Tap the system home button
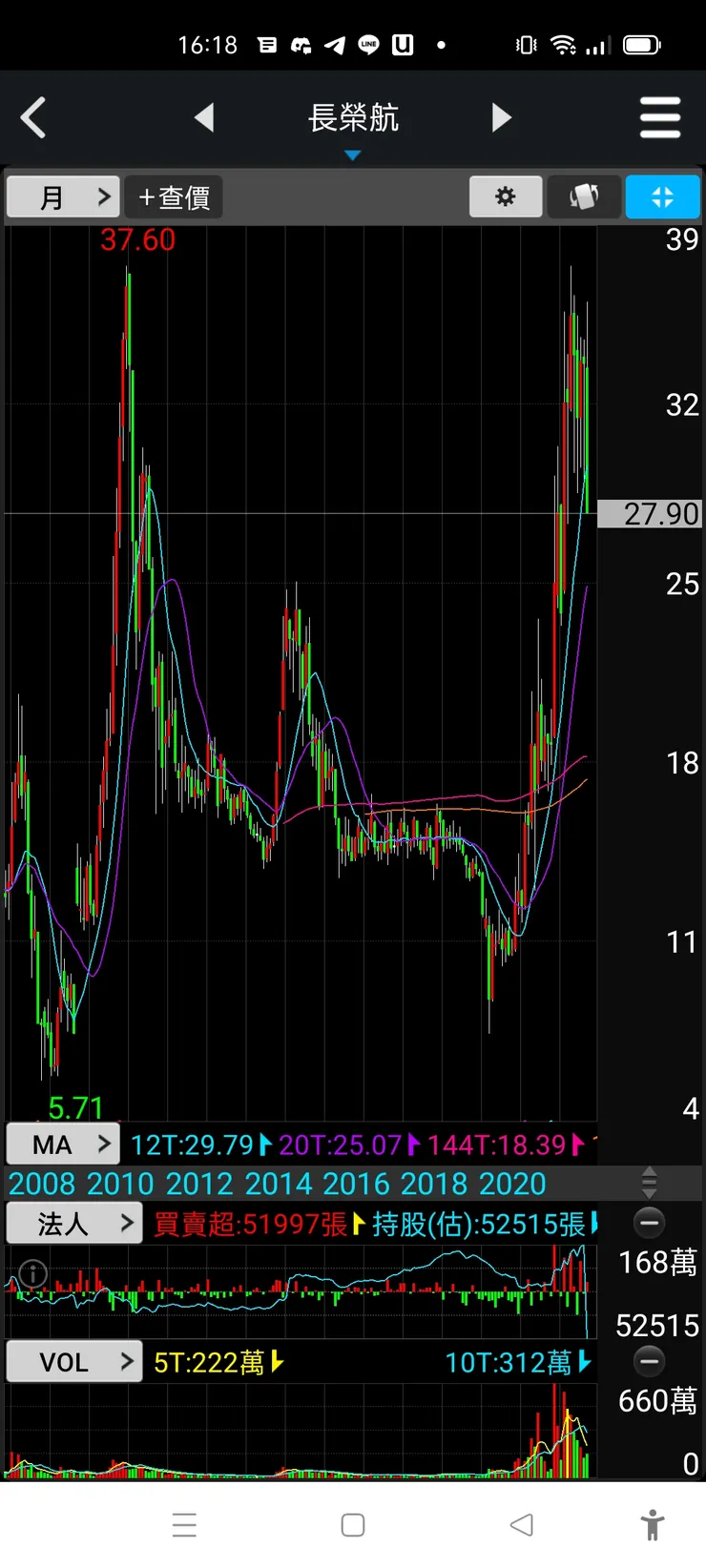Viewport: 706px width, 1568px height. point(353,1525)
